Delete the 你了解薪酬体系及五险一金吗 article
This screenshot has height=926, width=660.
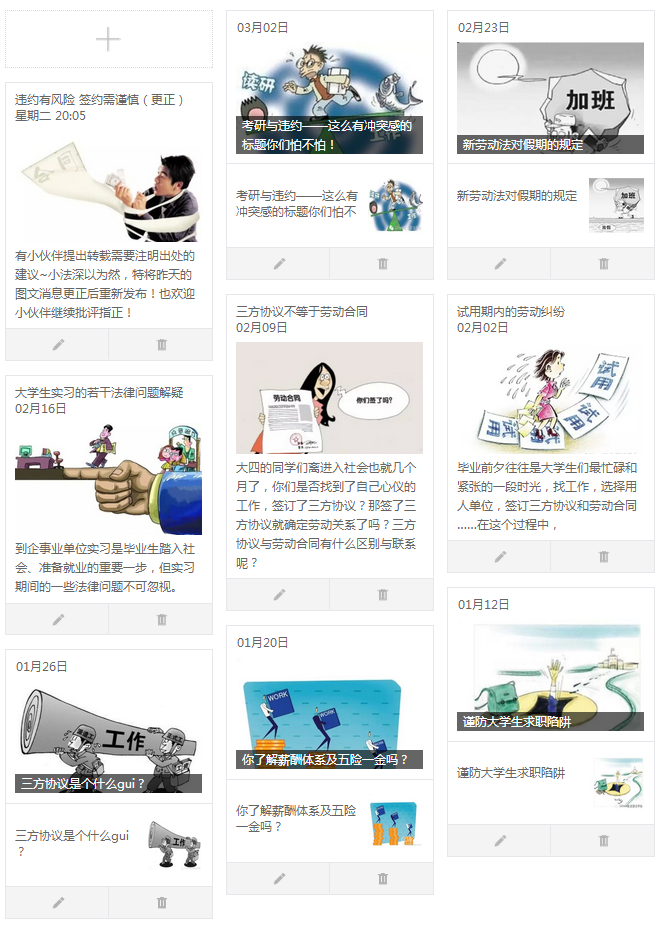click(382, 878)
